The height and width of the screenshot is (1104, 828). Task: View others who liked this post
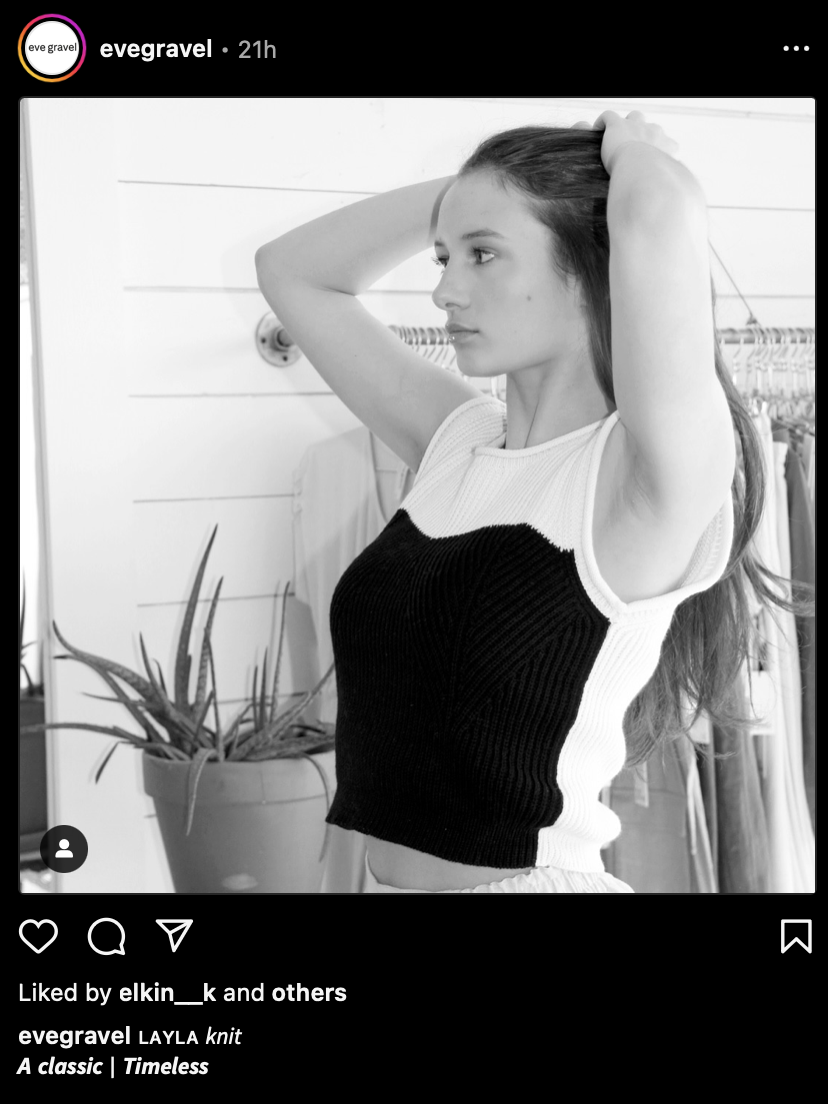[x=309, y=993]
